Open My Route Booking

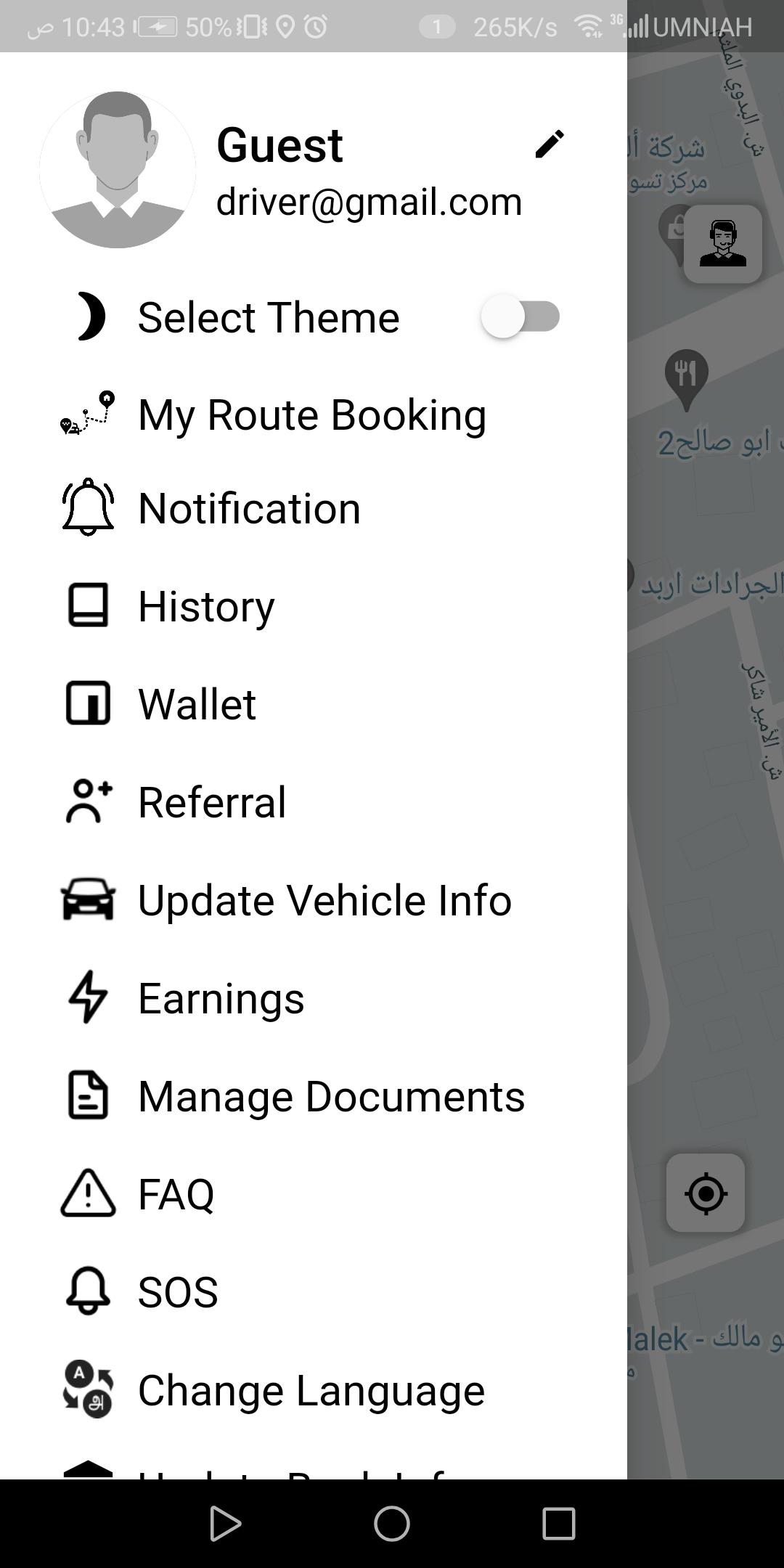point(314,415)
